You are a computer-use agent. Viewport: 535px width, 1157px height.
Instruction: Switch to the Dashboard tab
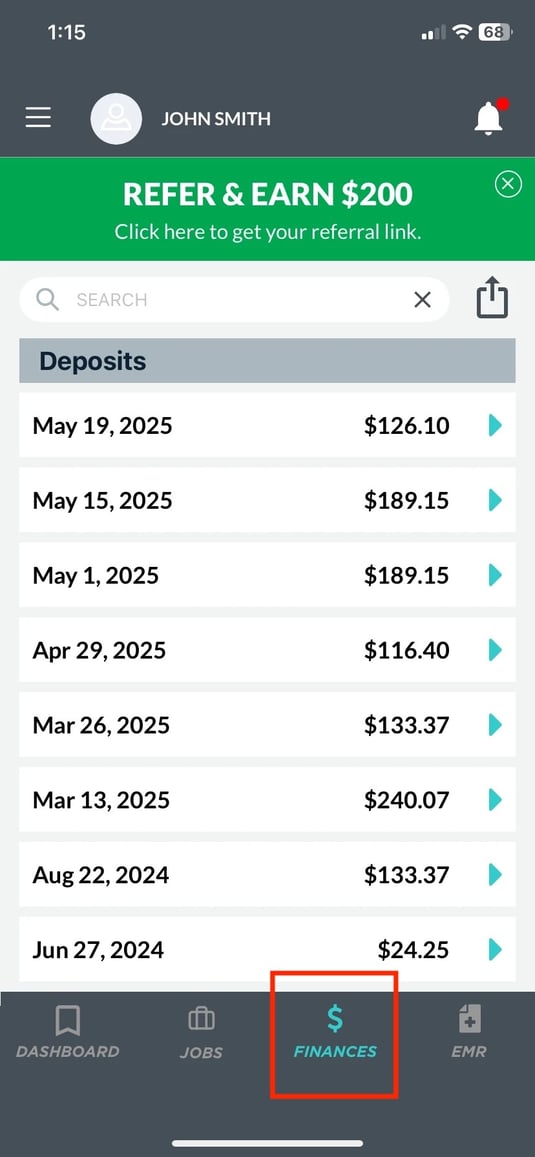tap(67, 1033)
